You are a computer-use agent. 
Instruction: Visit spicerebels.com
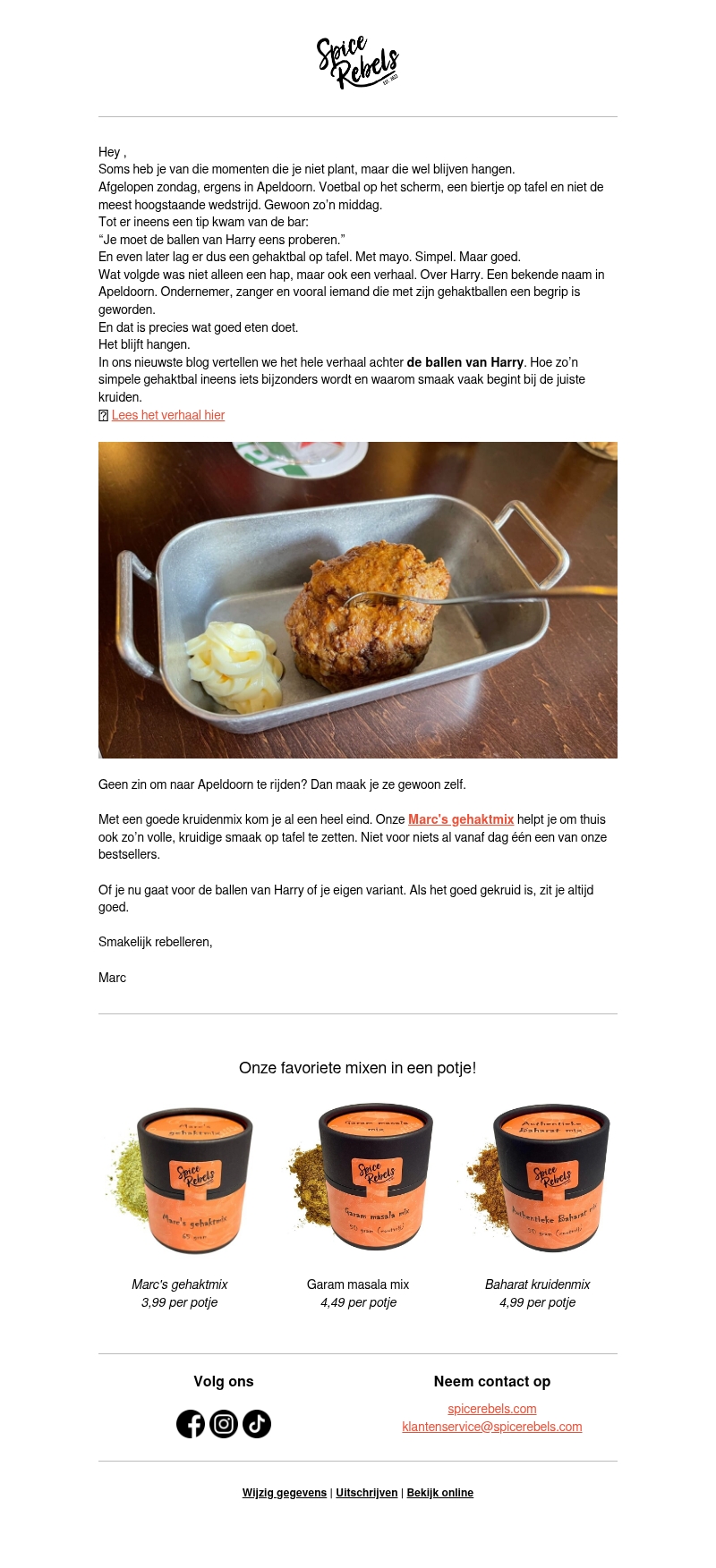click(x=492, y=1409)
